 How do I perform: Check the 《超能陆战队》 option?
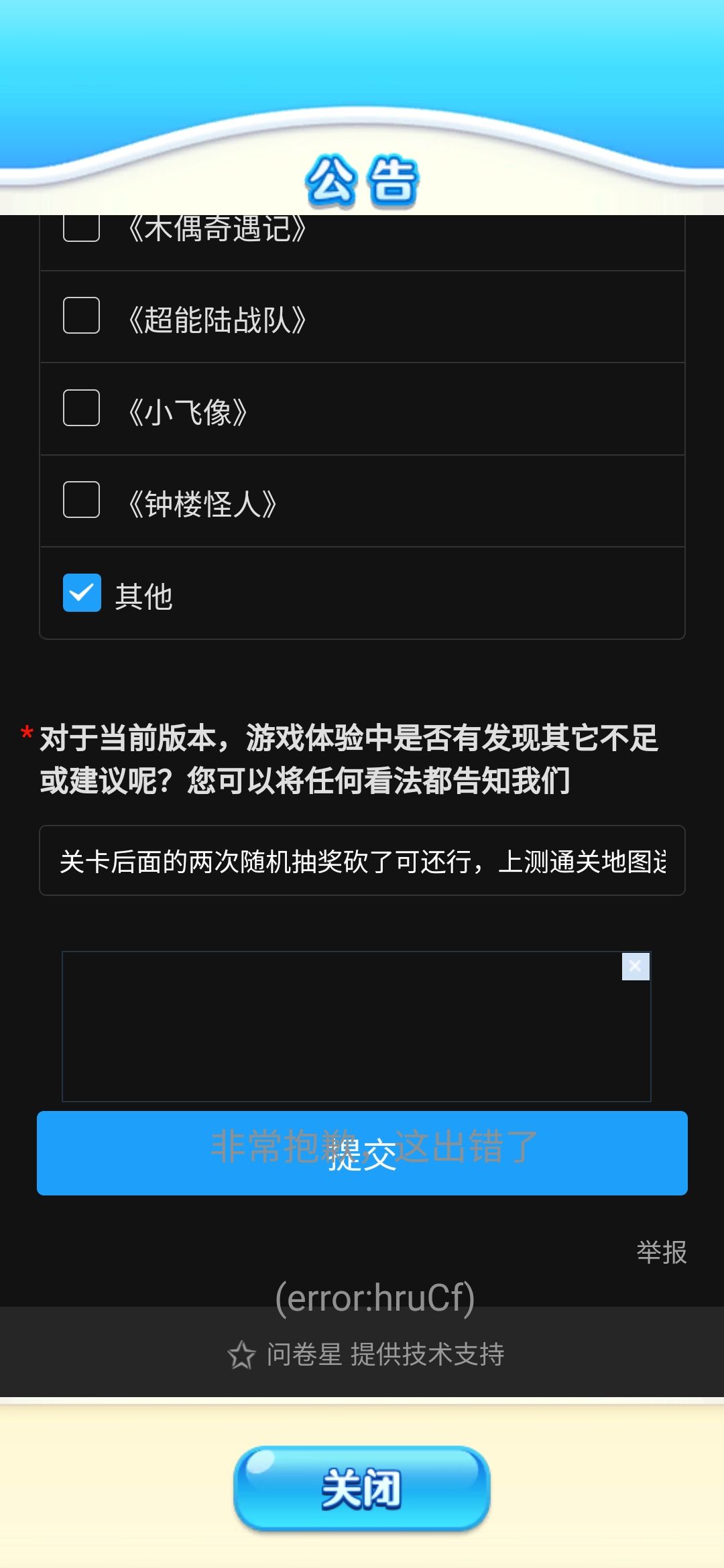point(80,315)
